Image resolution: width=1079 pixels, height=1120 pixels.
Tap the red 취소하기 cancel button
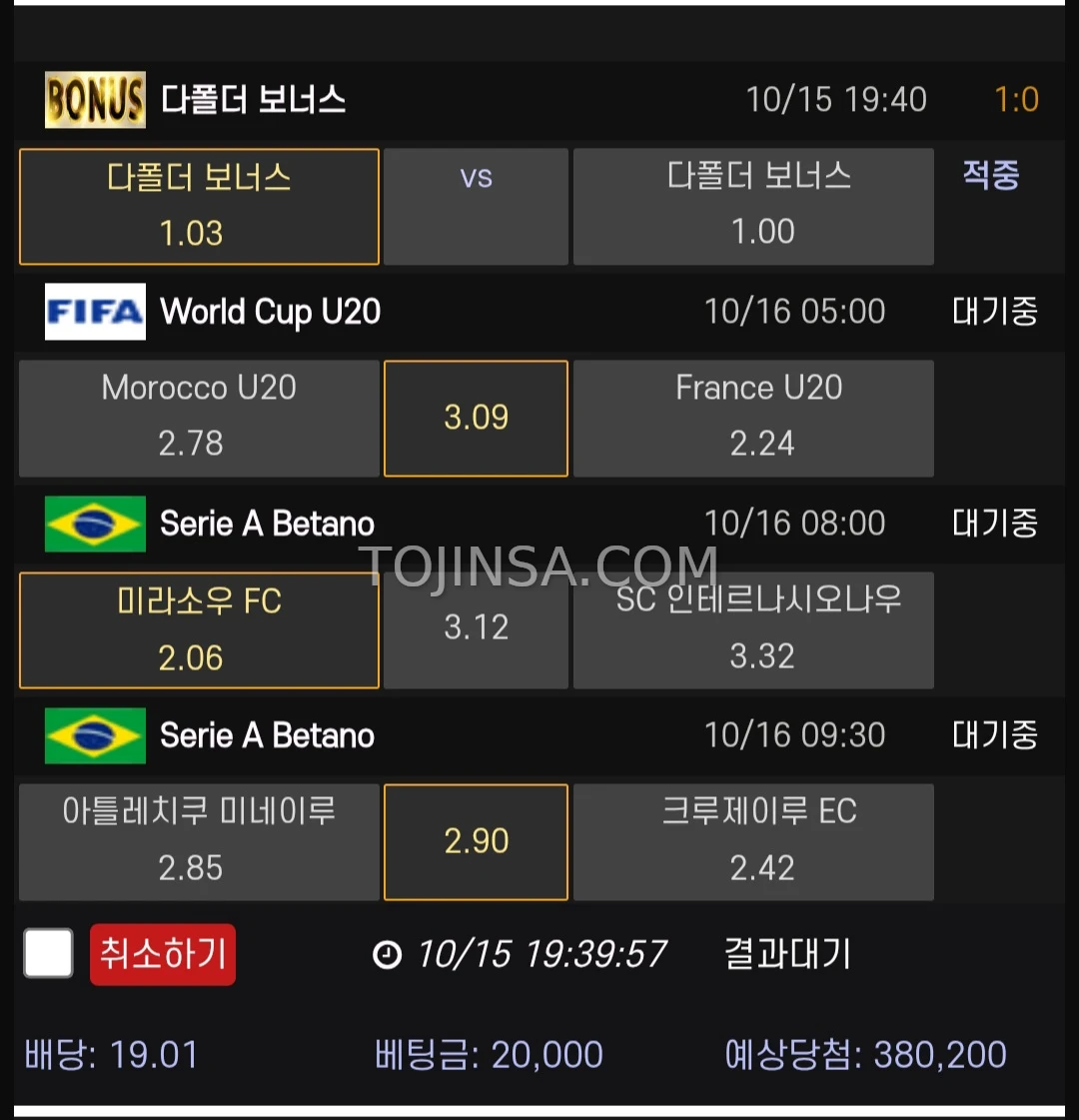163,954
